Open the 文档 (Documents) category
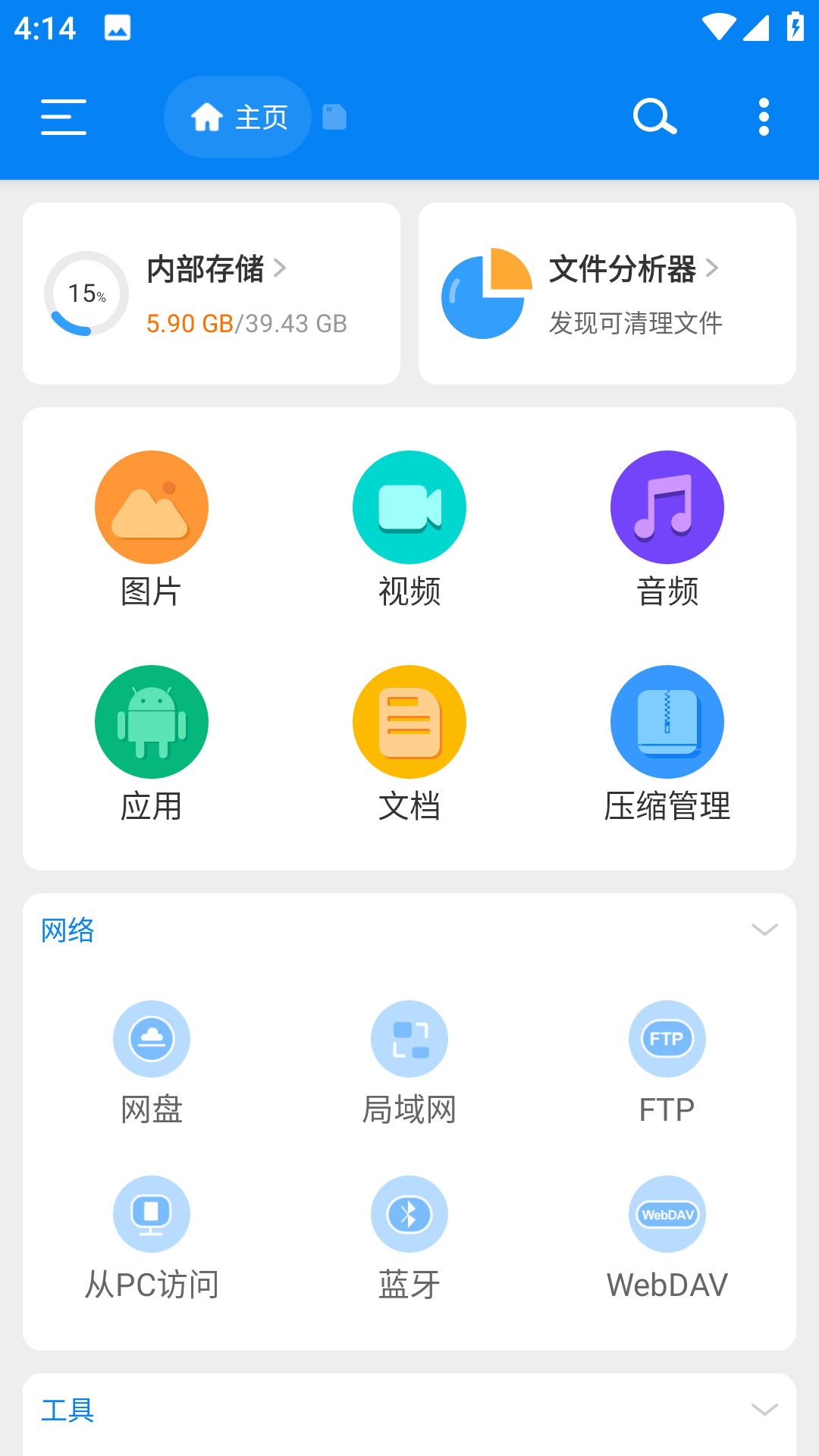Viewport: 819px width, 1456px height. pyautogui.click(x=409, y=721)
